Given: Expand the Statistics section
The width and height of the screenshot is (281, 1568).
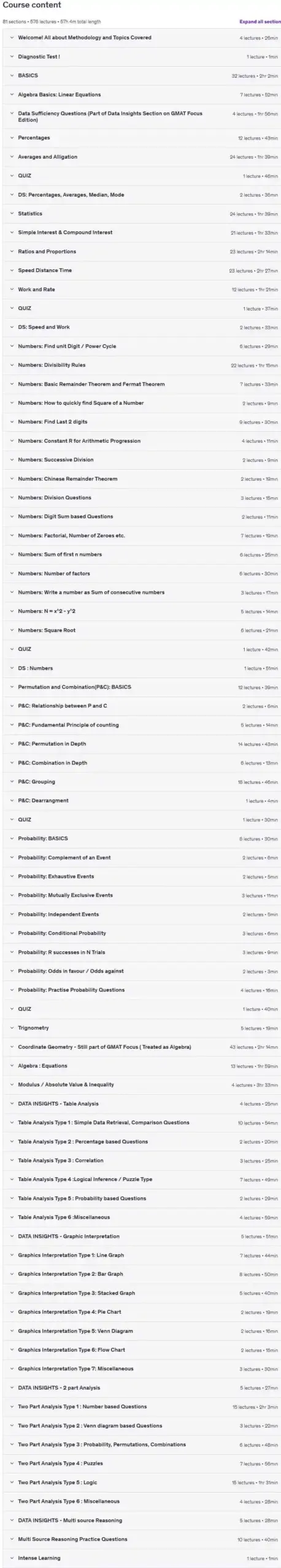Looking at the screenshot, I should coord(142,214).
